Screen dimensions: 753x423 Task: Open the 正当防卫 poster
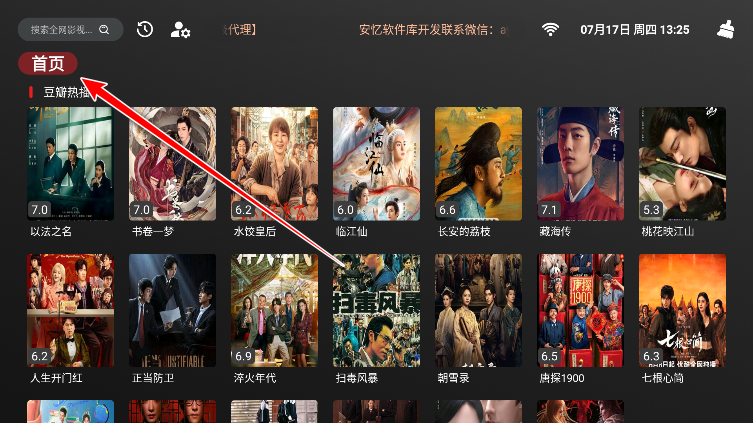pyautogui.click(x=172, y=310)
